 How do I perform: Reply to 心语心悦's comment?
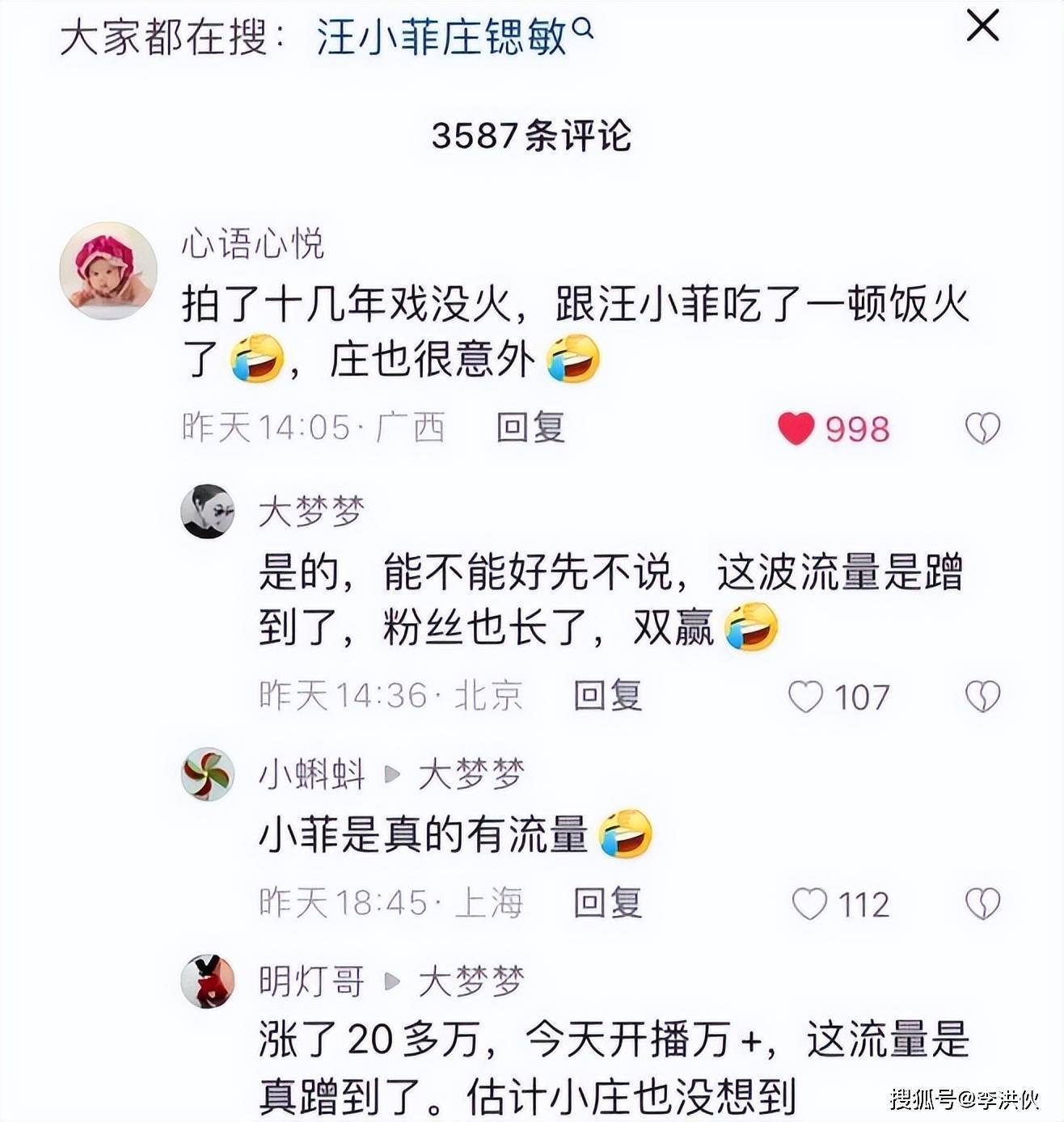pos(530,428)
